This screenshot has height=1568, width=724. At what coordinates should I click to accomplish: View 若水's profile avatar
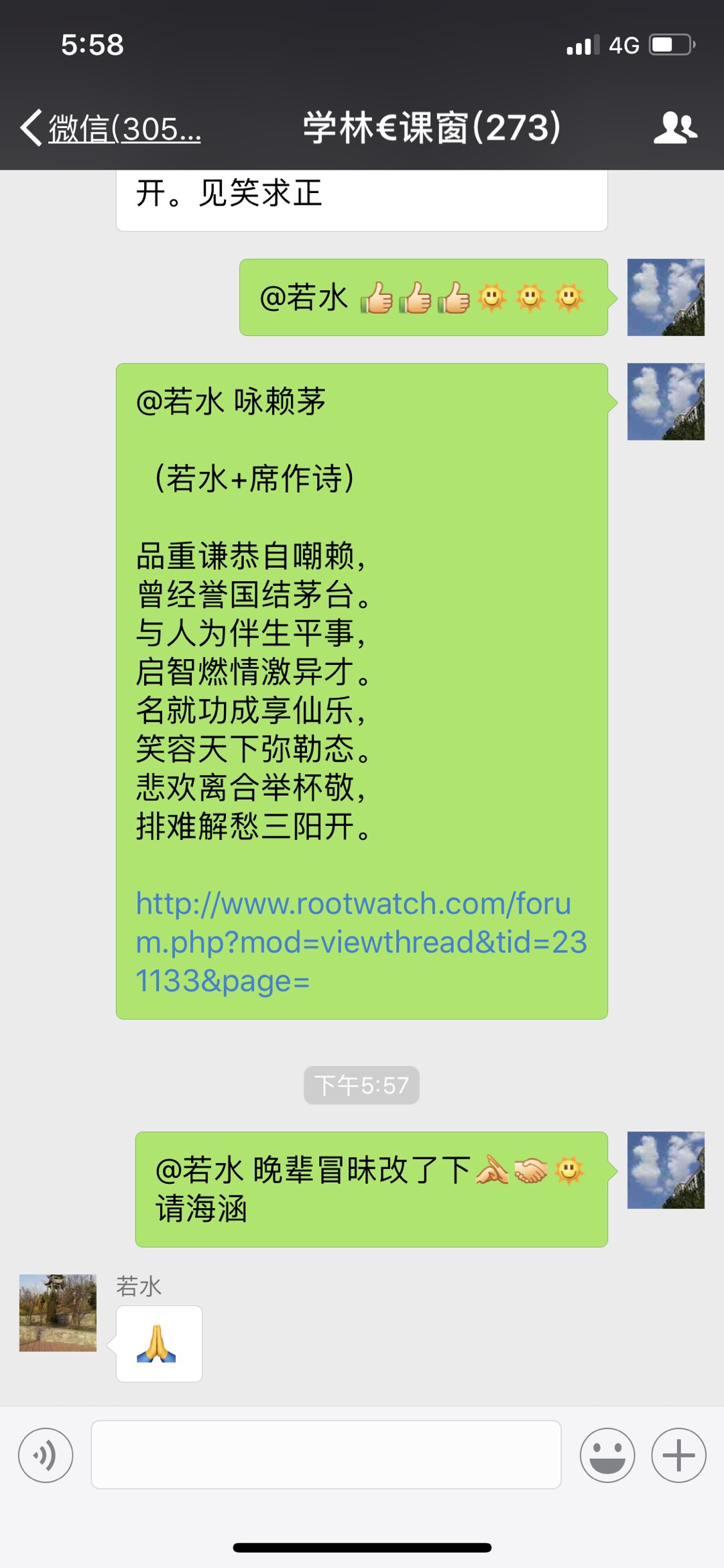coord(58,1313)
